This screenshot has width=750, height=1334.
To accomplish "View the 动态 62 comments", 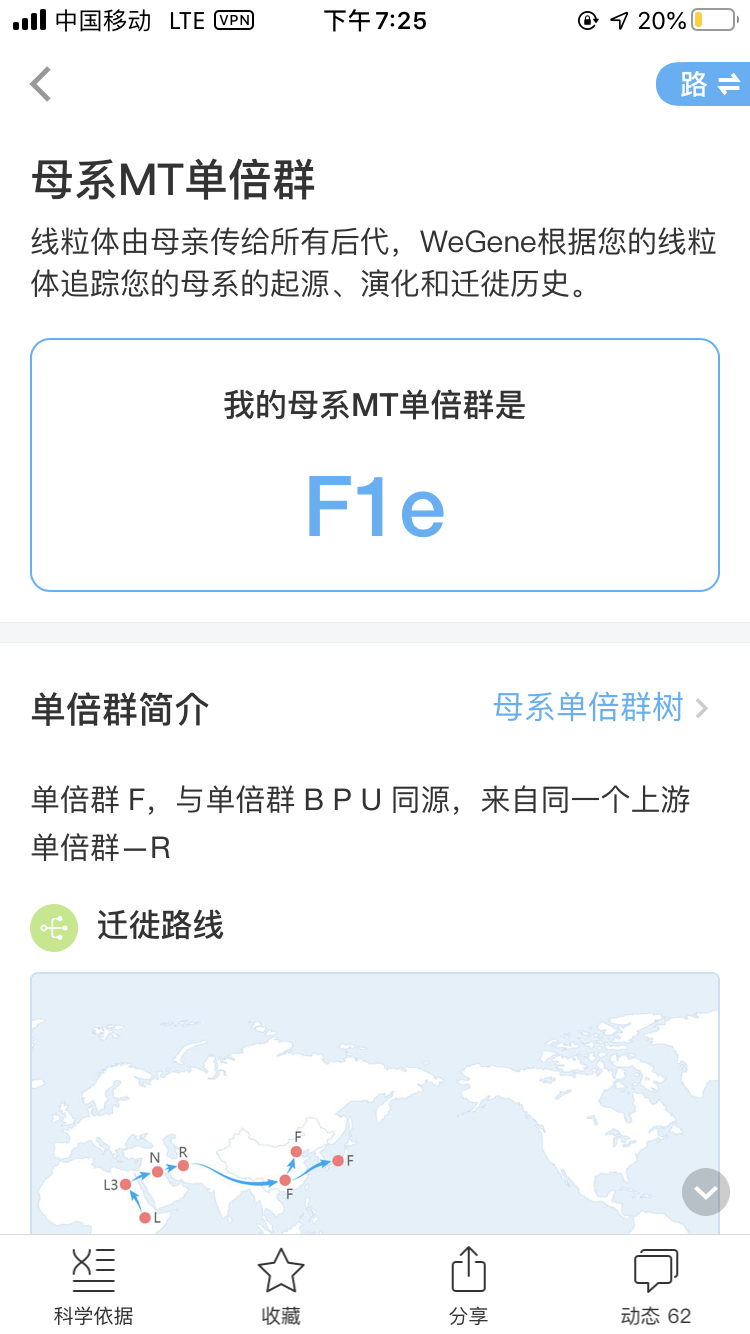I will pos(656,1286).
